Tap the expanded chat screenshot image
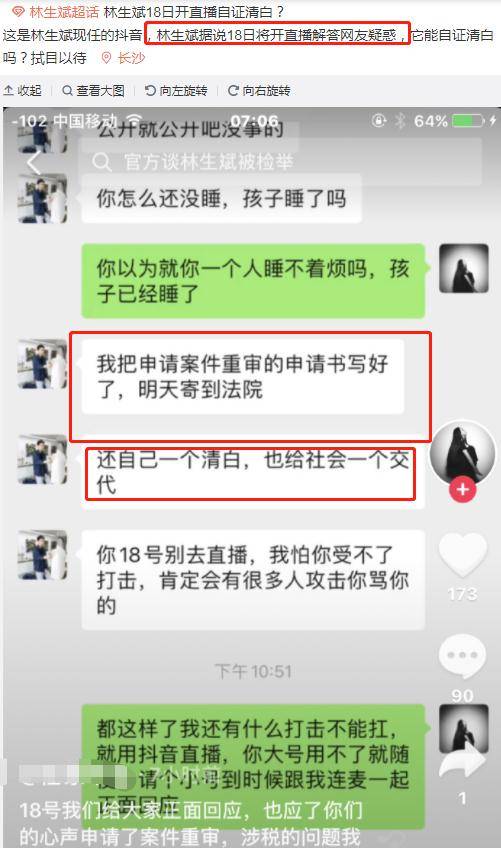 tap(250, 478)
